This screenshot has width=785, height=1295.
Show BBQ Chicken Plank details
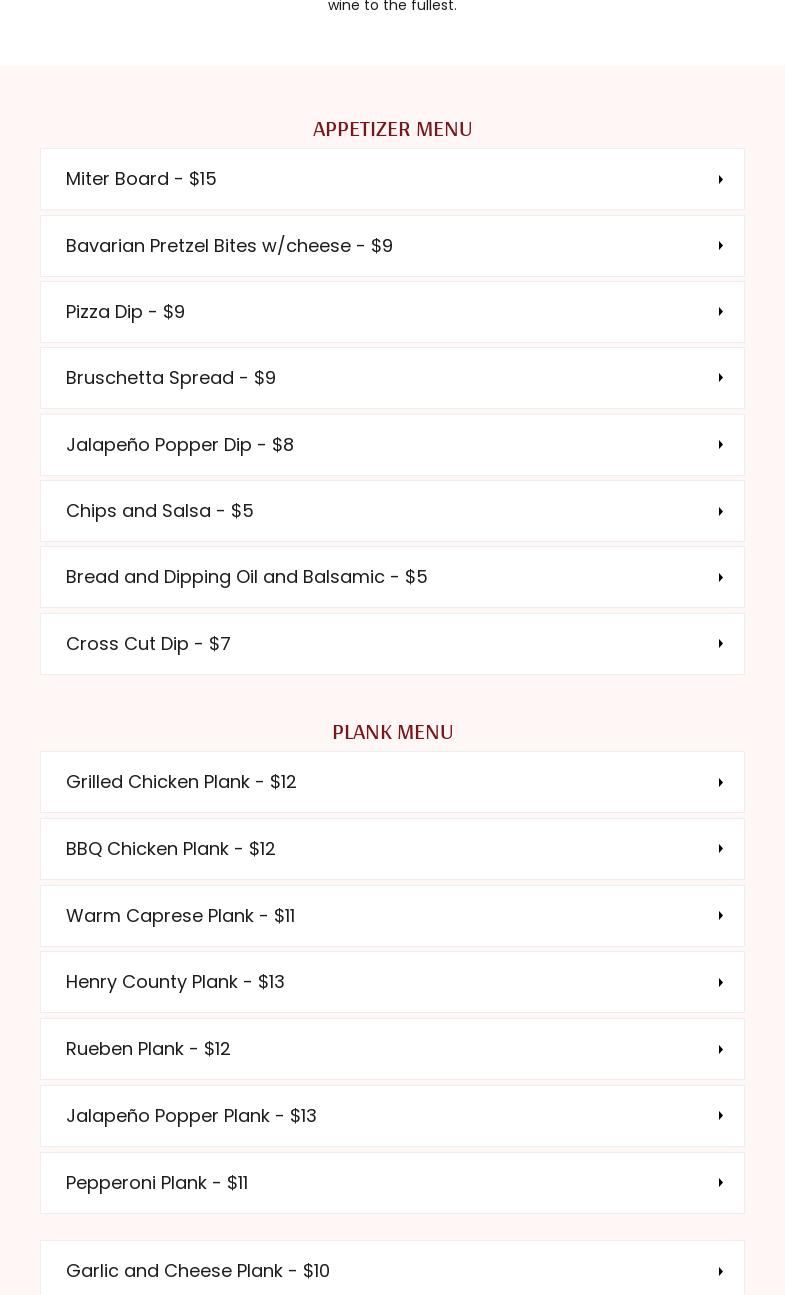tap(392, 849)
